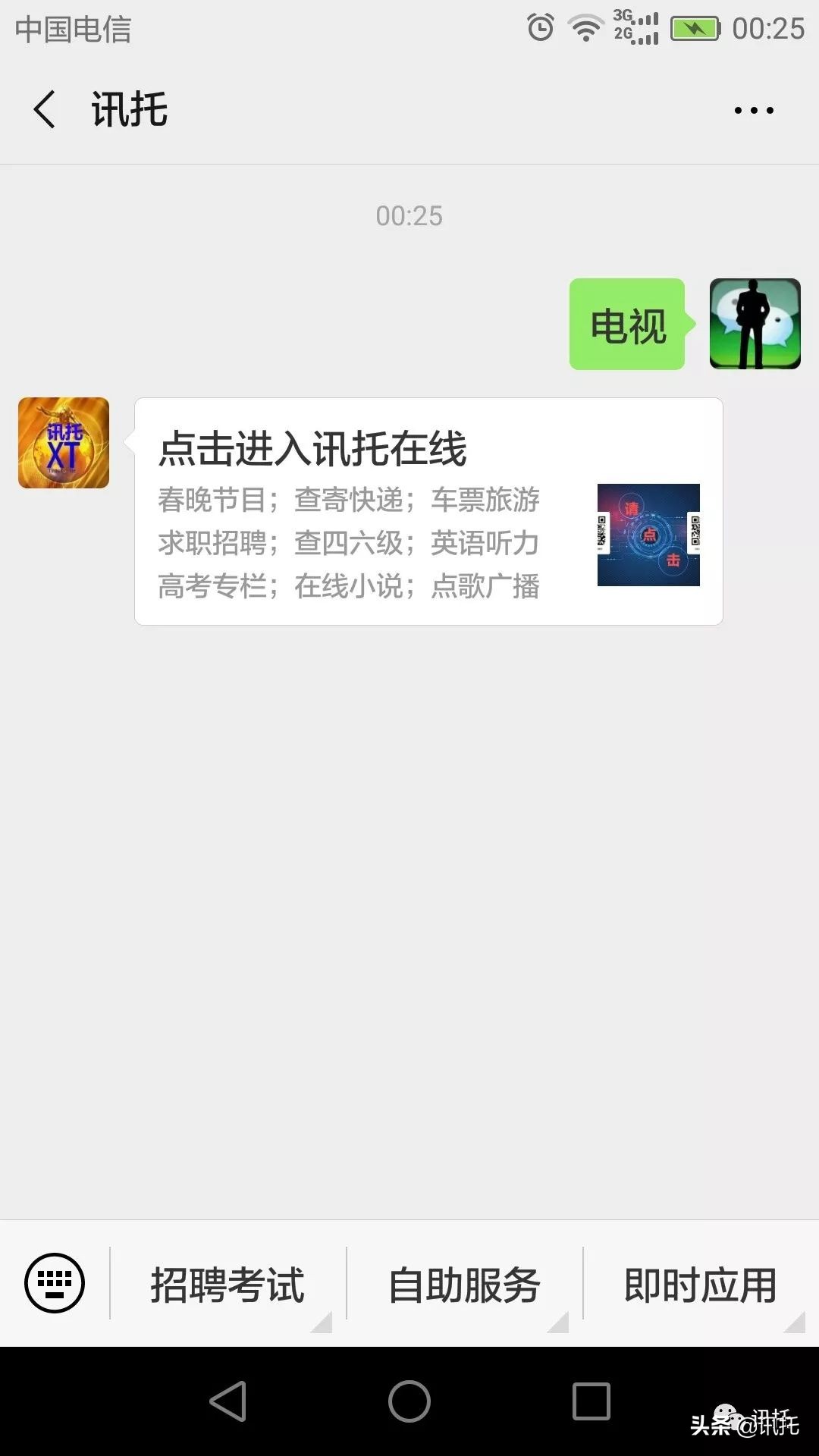The height and width of the screenshot is (1456, 819).
Task: Tap the Android recent apps square button
Action: (x=593, y=1402)
